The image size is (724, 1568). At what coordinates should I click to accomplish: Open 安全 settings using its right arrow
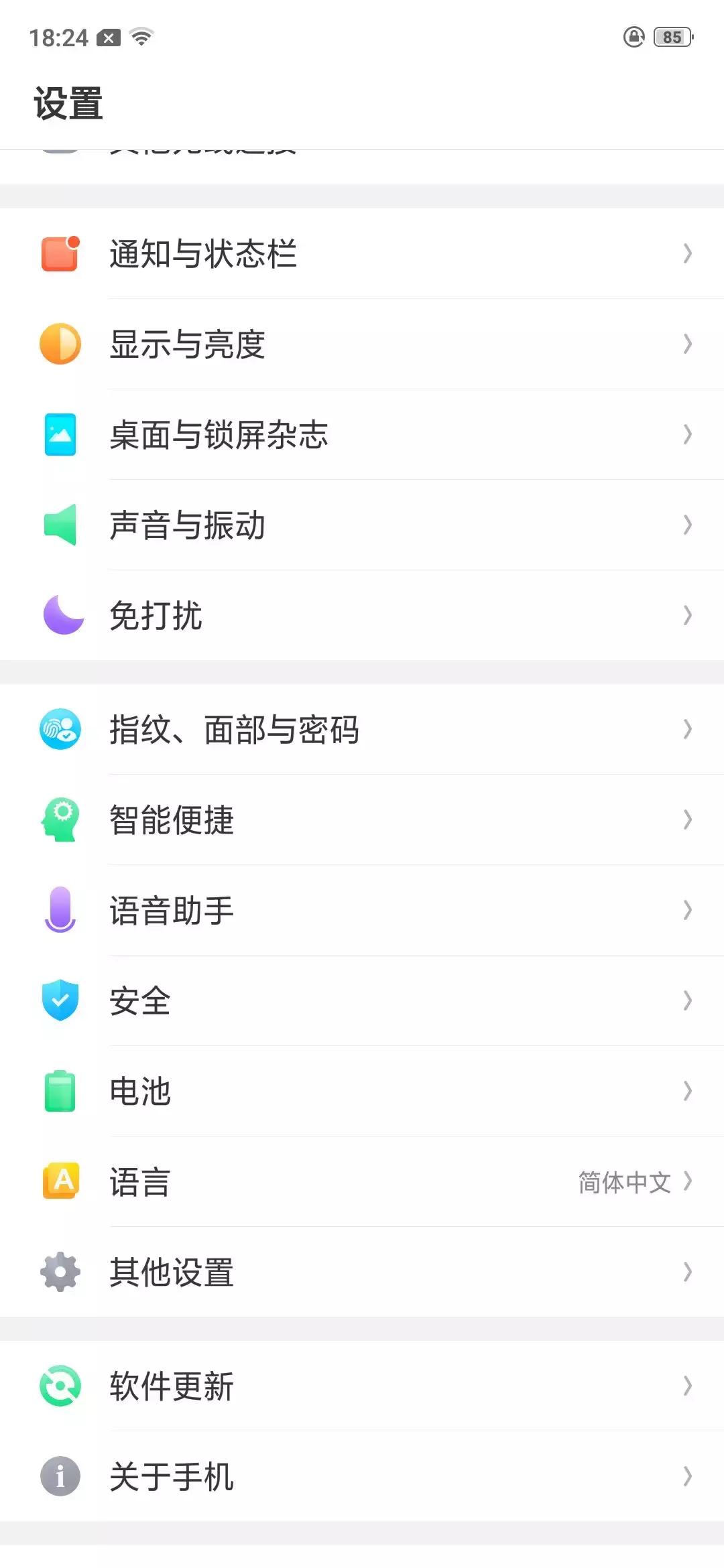pyautogui.click(x=688, y=1001)
